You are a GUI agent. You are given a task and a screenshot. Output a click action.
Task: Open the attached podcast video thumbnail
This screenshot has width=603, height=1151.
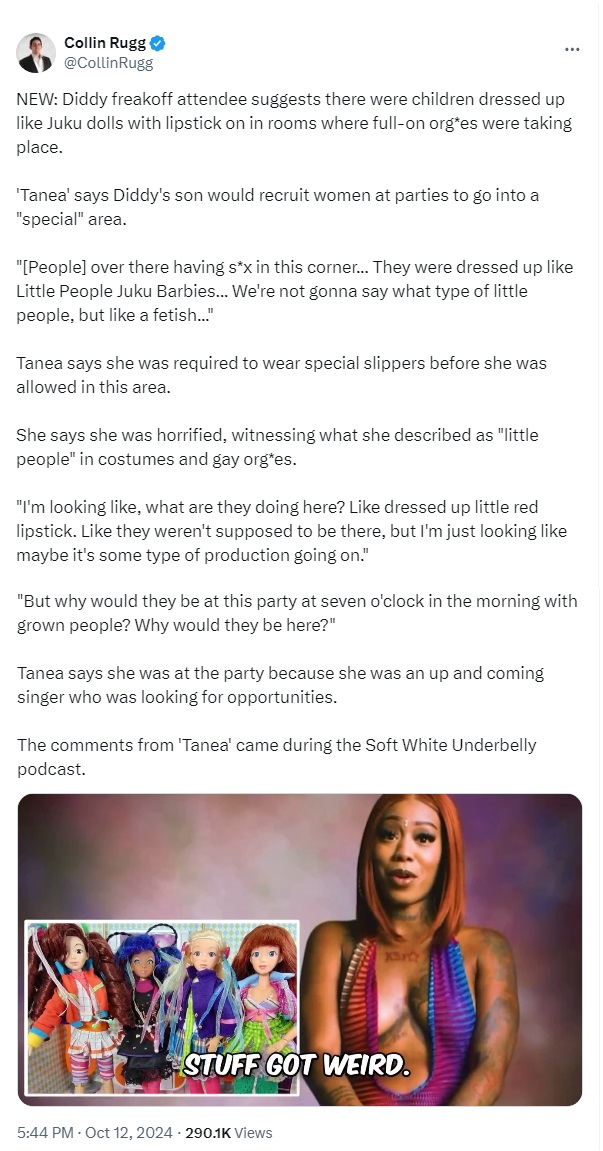coord(300,949)
